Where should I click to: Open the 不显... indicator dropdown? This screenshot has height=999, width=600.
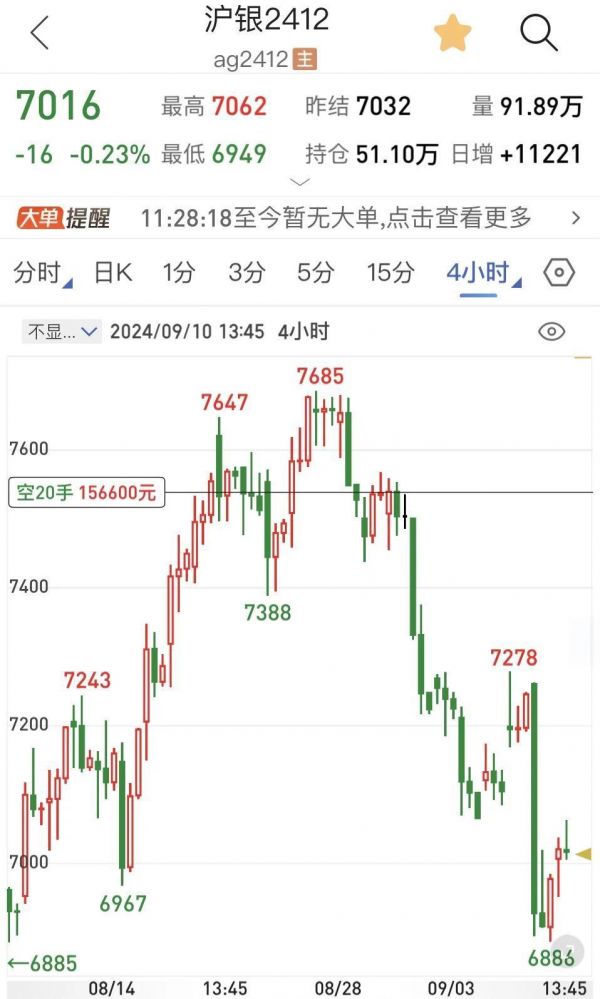click(x=63, y=331)
